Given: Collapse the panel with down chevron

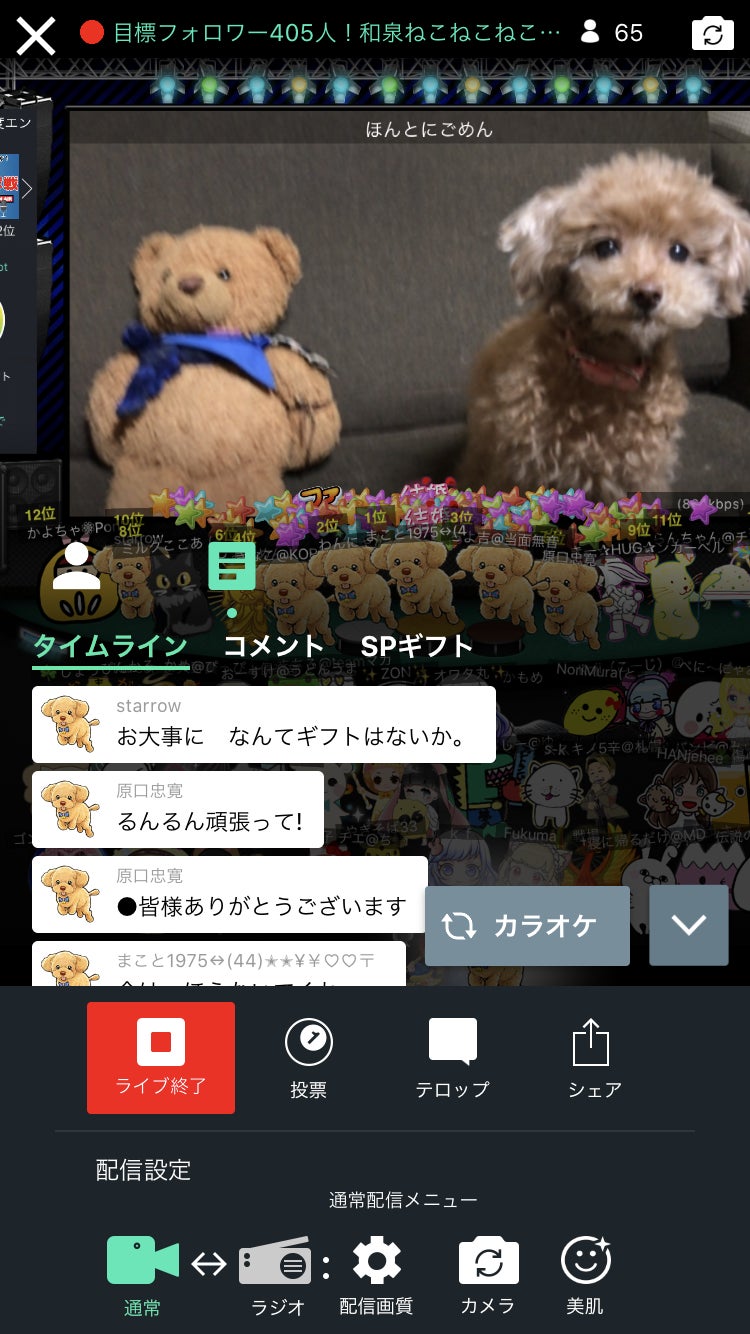Looking at the screenshot, I should [689, 925].
